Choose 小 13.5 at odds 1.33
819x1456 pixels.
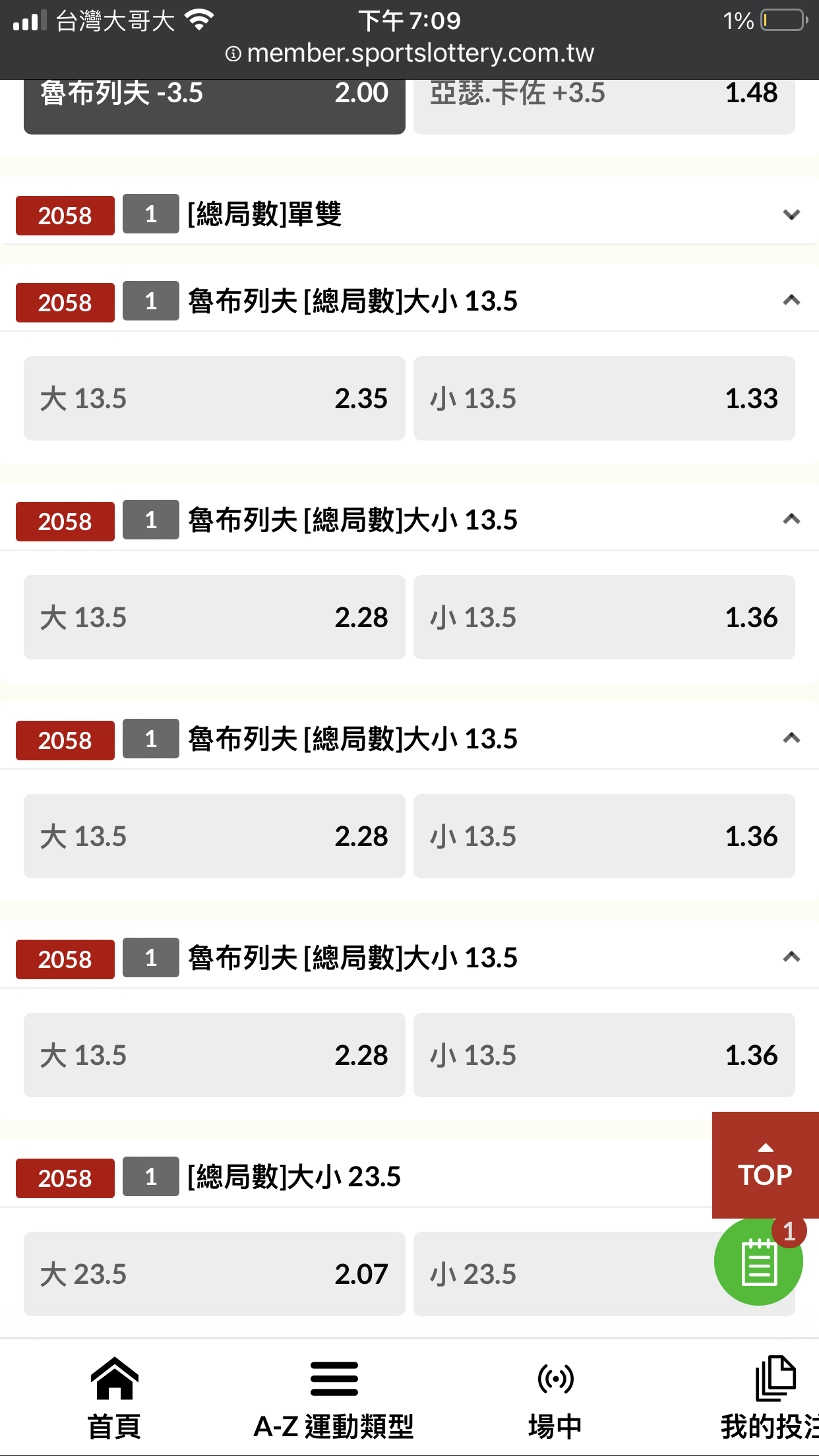604,398
